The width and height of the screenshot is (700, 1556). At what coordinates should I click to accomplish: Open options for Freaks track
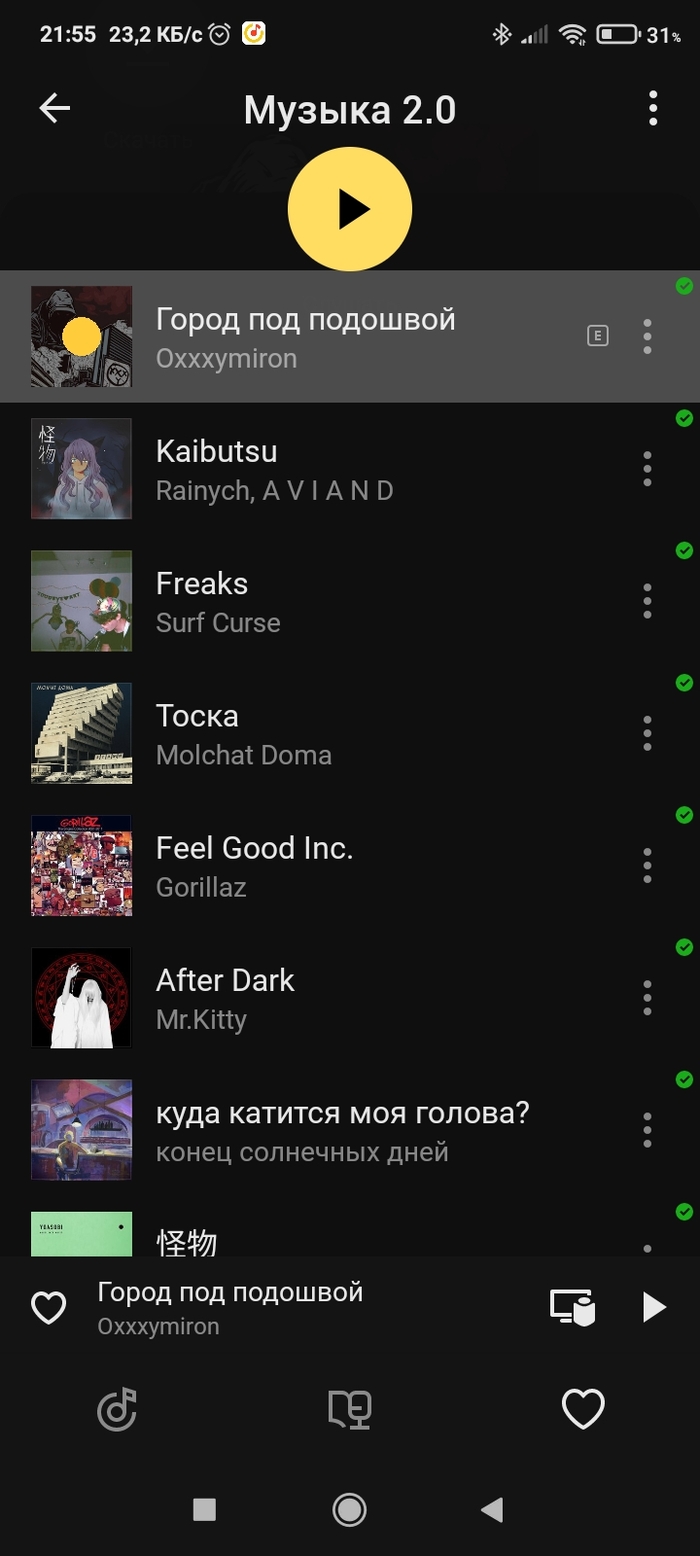coord(647,601)
